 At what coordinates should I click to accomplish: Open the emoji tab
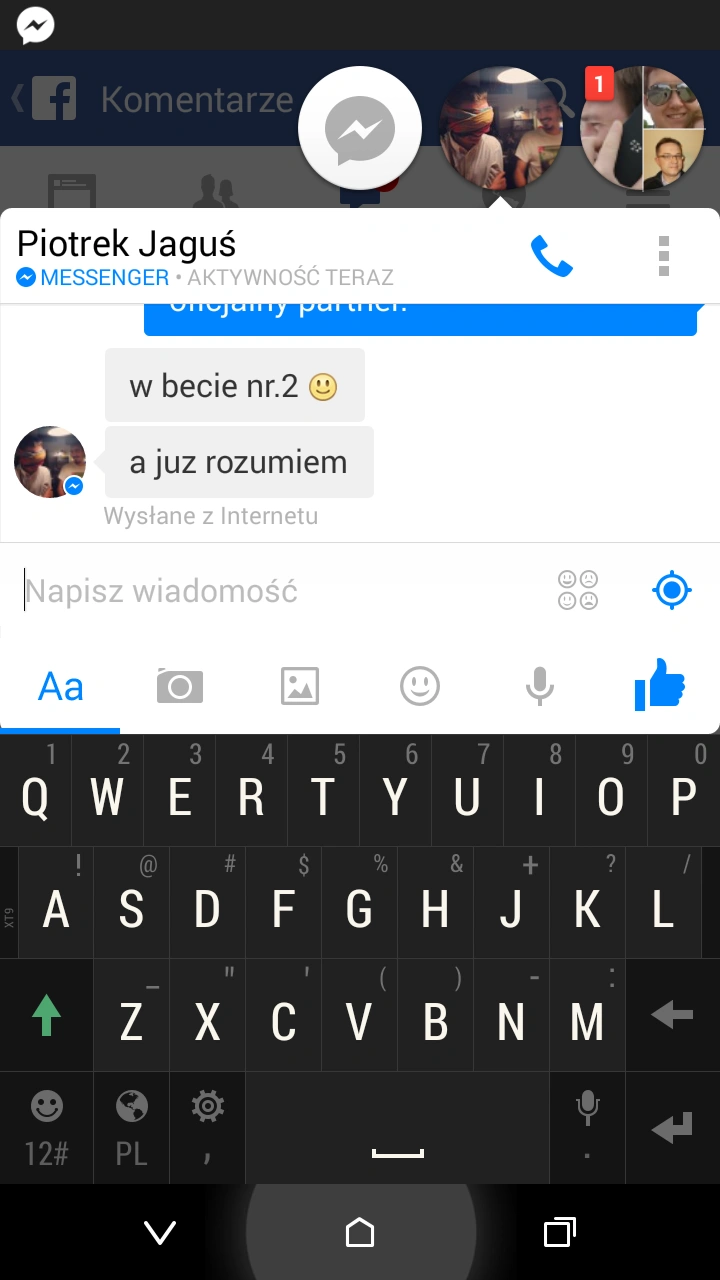click(x=420, y=687)
